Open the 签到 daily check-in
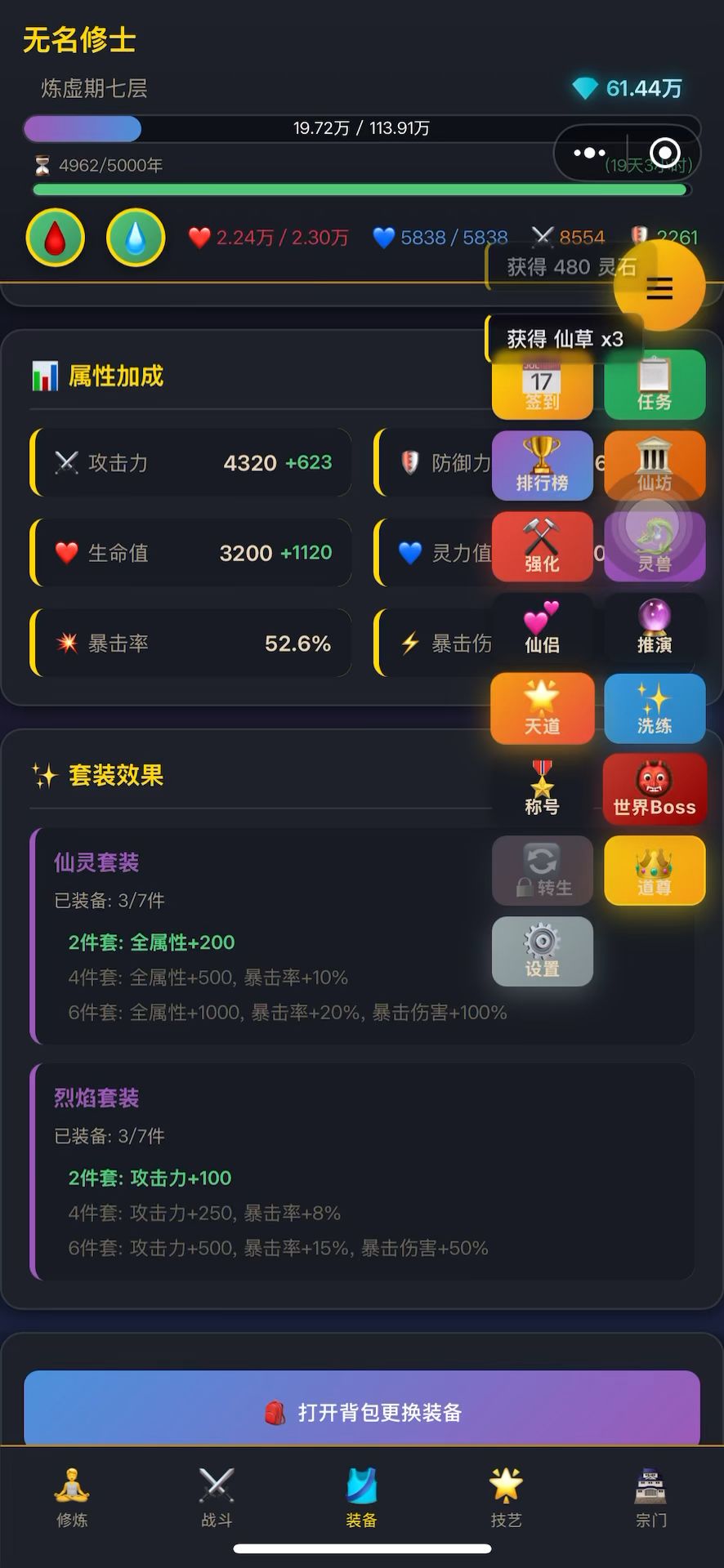This screenshot has width=724, height=1568. 543,384
